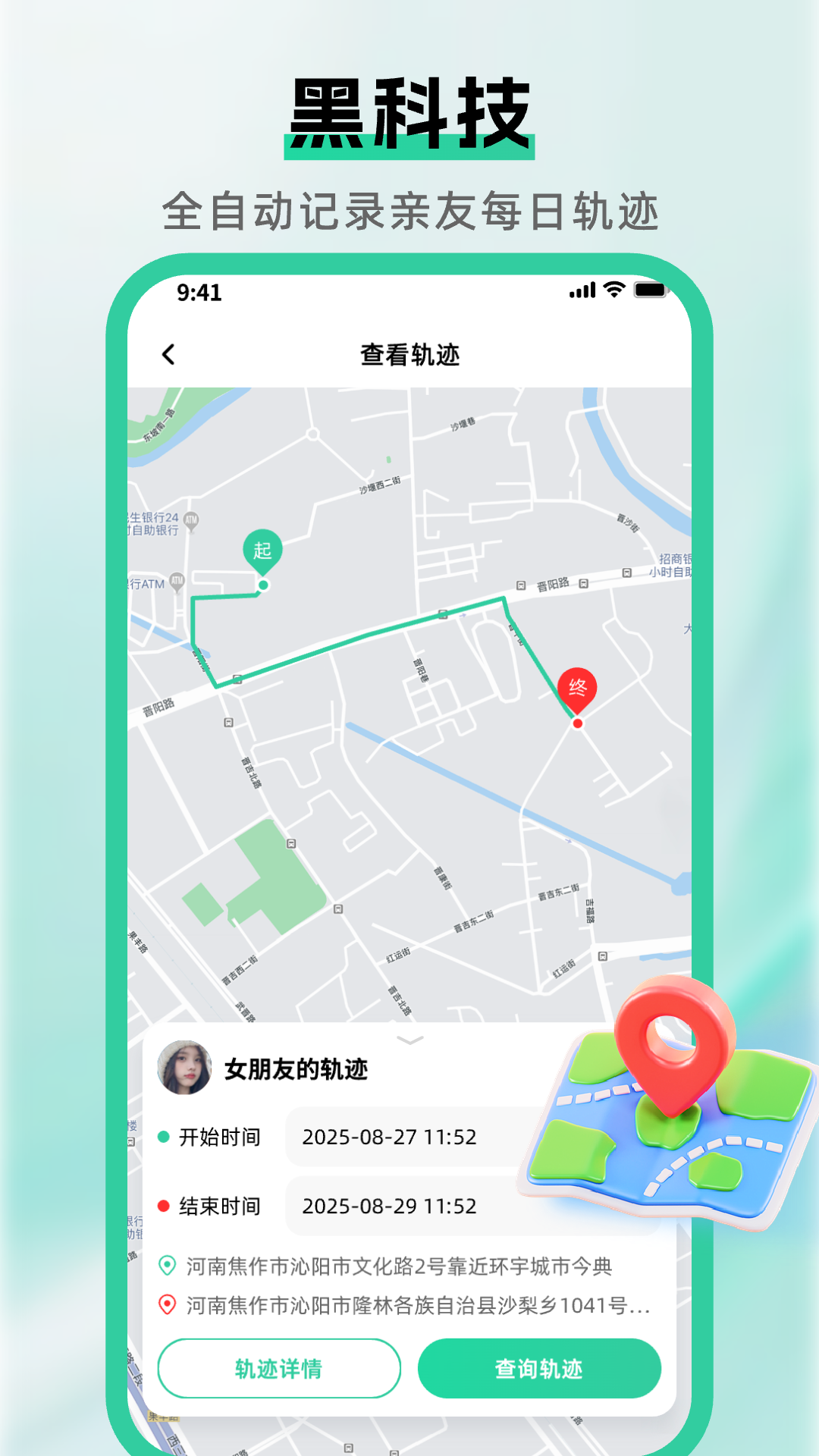Click the 查询轨迹 button
Image resolution: width=819 pixels, height=1456 pixels.
(540, 1368)
